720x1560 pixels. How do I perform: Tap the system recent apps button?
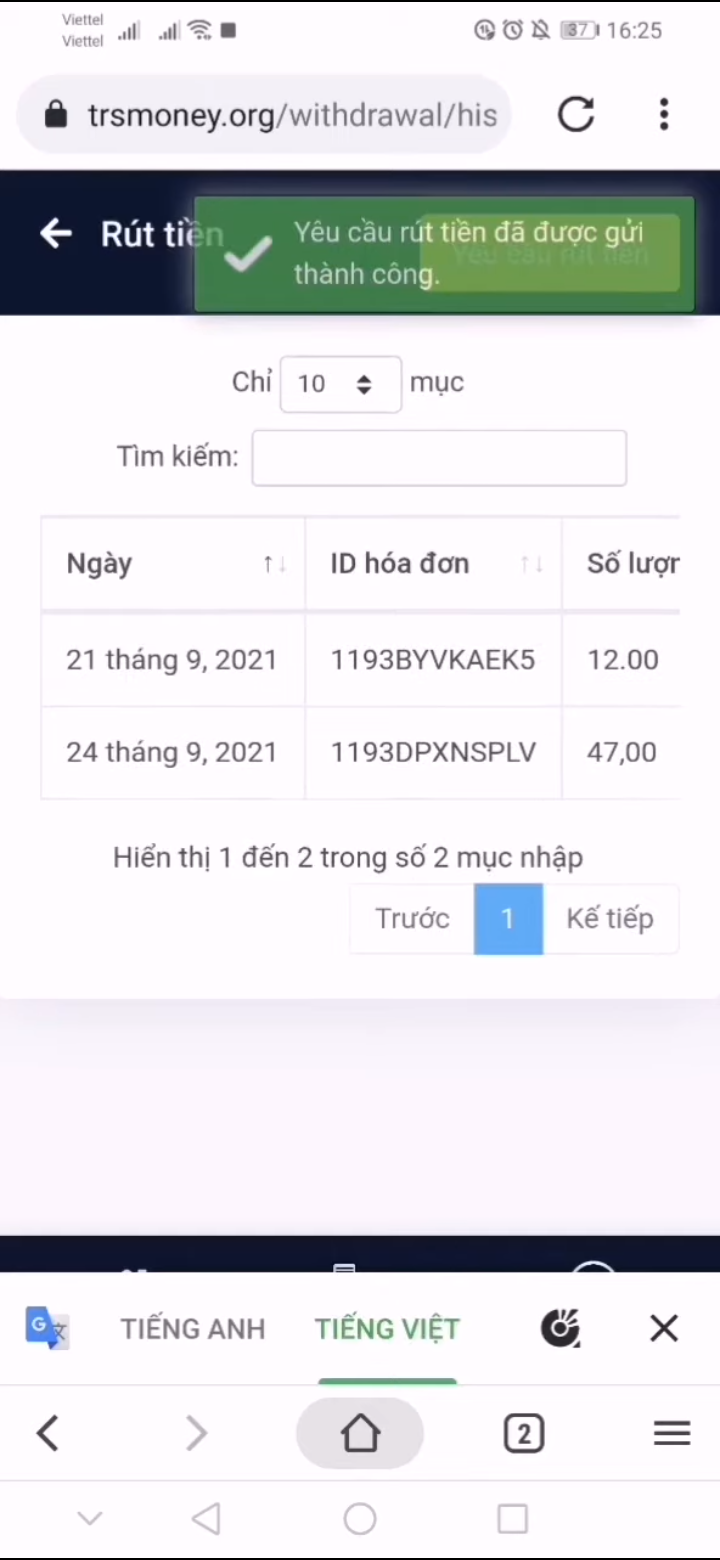[x=512, y=1519]
